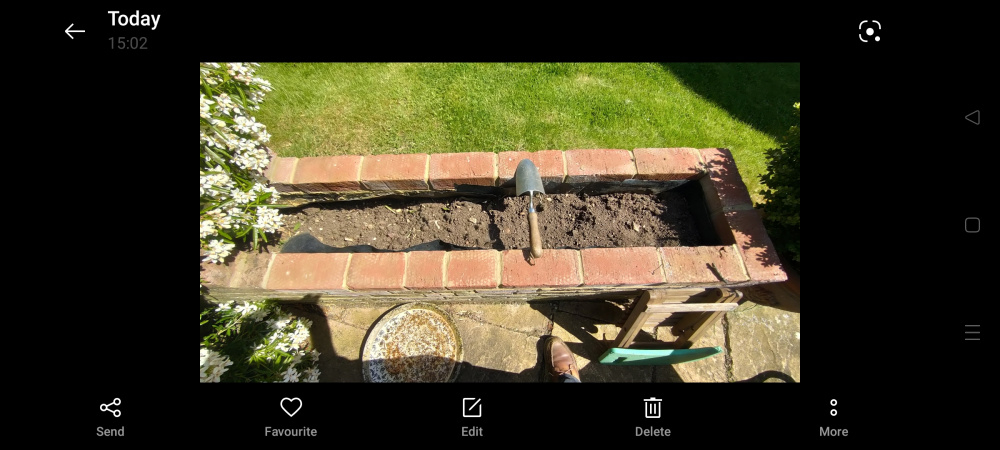Delete this photo
This screenshot has height=450, width=1000.
653,416
